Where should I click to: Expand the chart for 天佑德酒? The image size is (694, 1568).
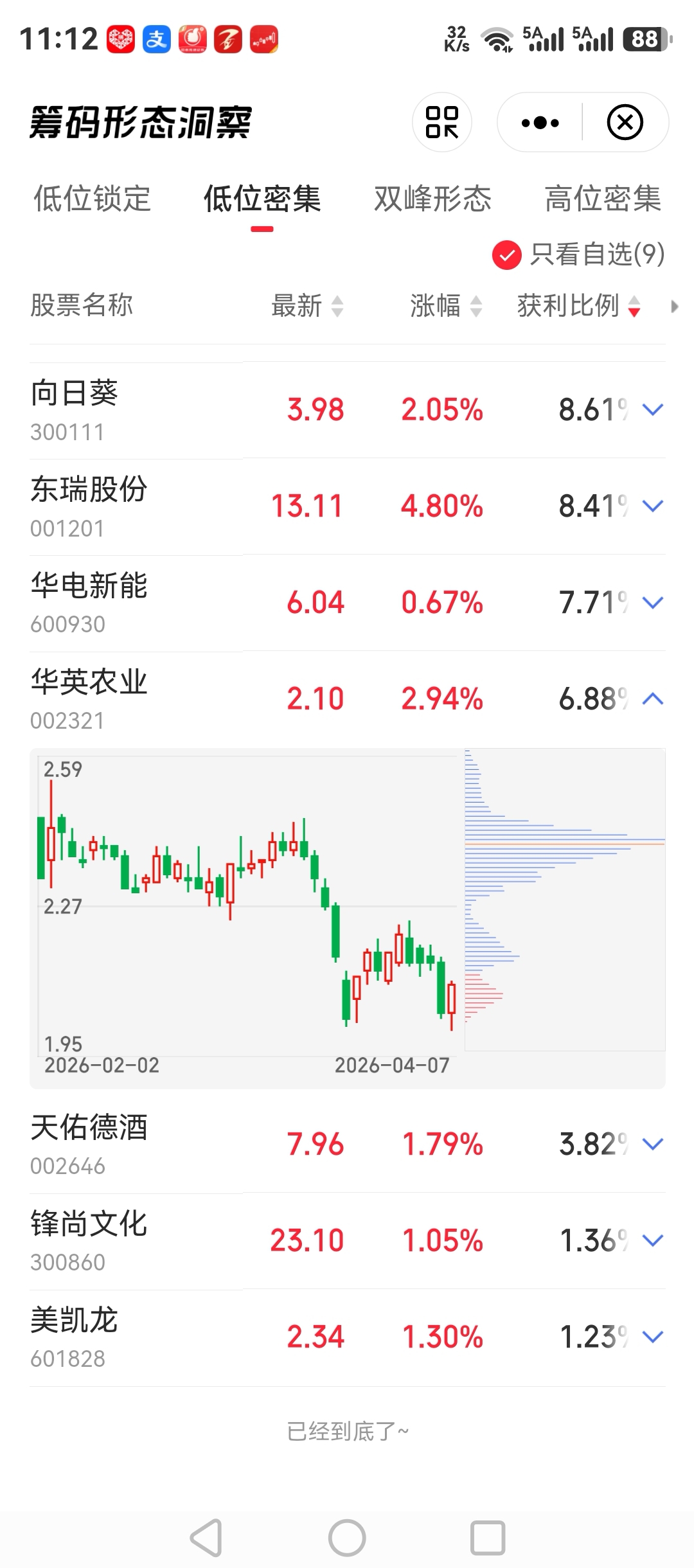tap(653, 1145)
